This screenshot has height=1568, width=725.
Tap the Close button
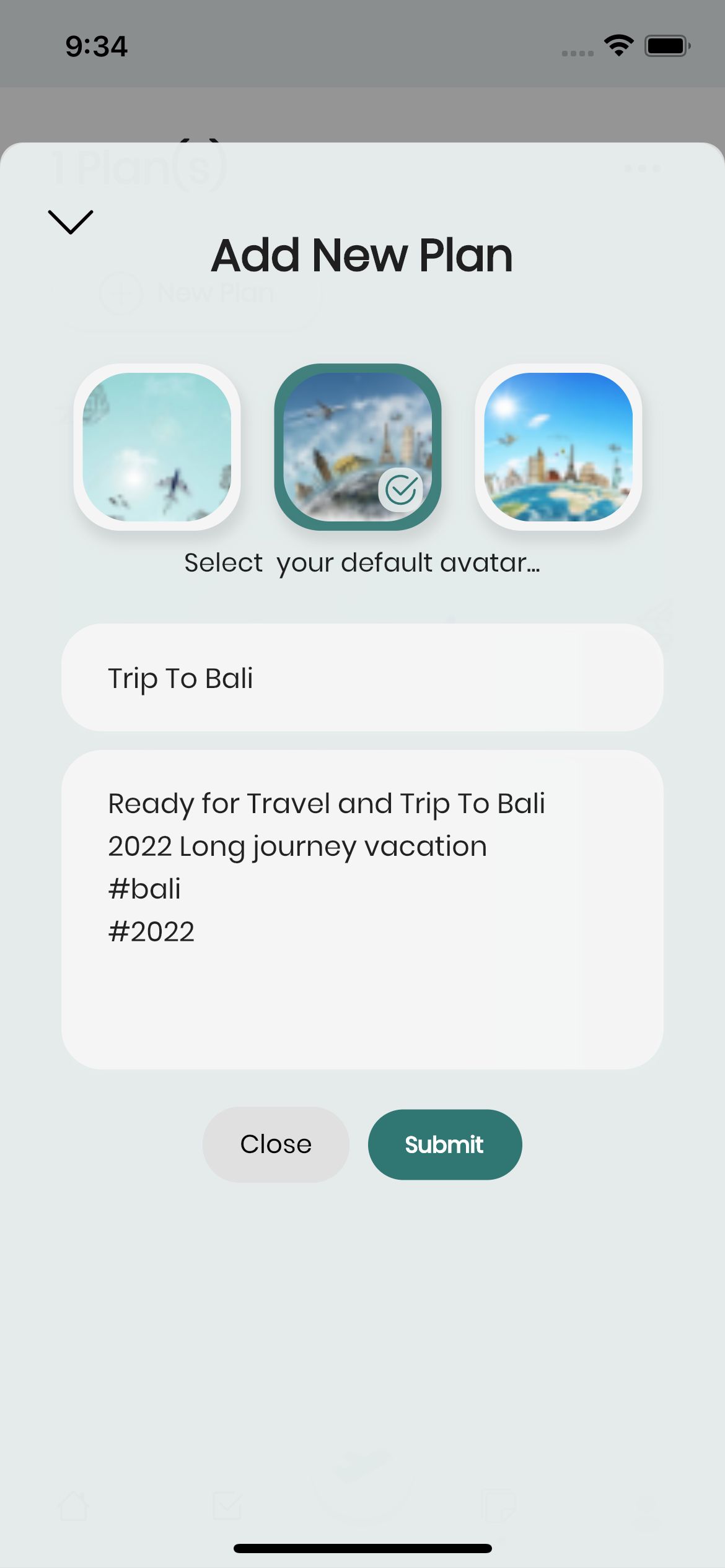tap(276, 1144)
